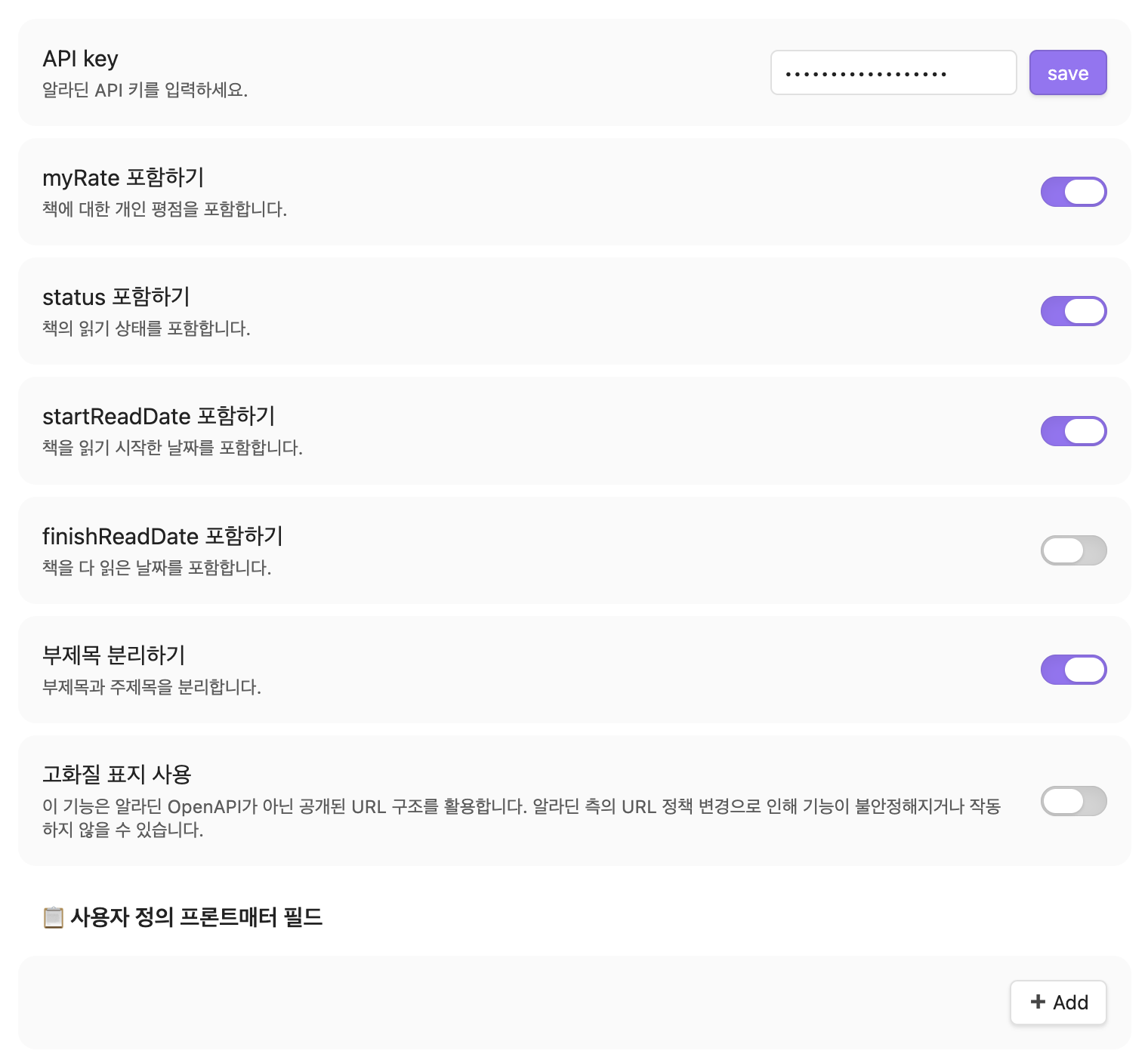Tap the API key input field
The height and width of the screenshot is (1063, 1148).
[x=893, y=73]
